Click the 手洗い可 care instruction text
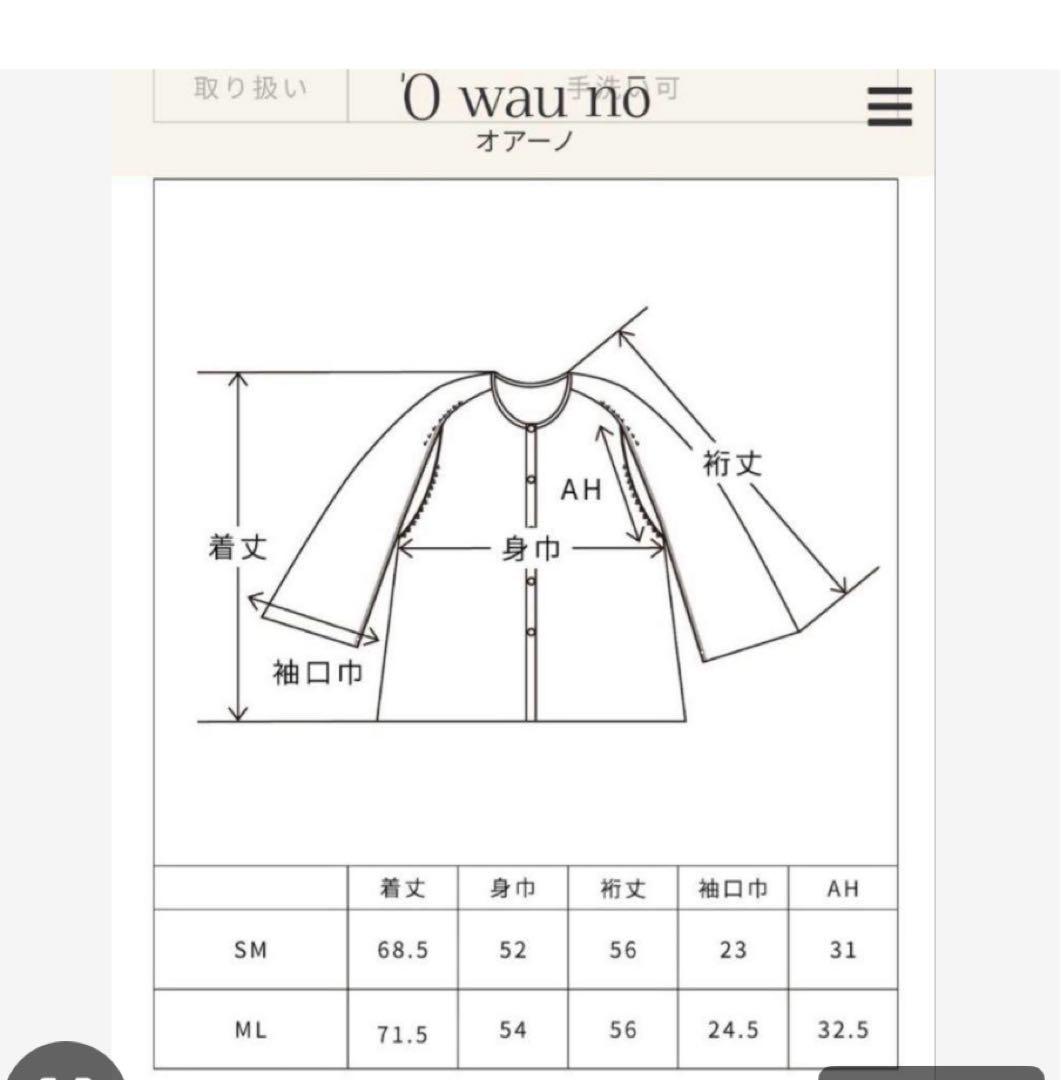 coord(625,86)
